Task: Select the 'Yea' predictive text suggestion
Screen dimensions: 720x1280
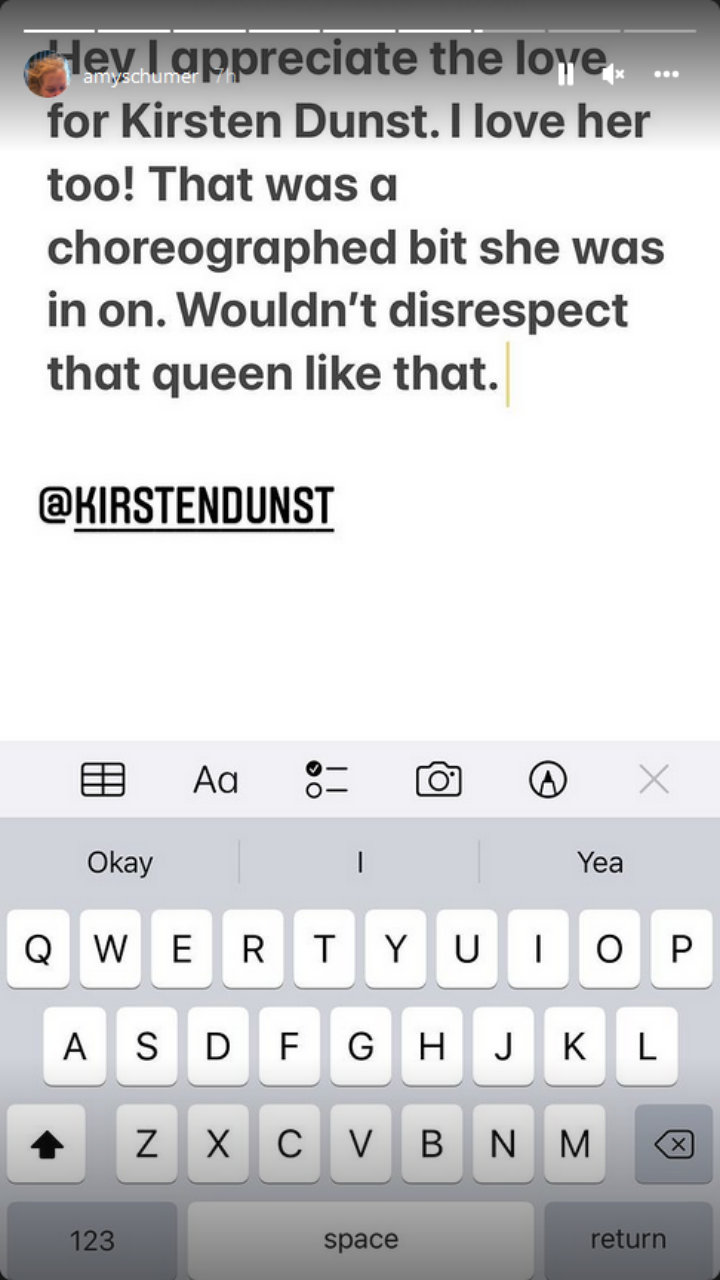Action: 600,862
